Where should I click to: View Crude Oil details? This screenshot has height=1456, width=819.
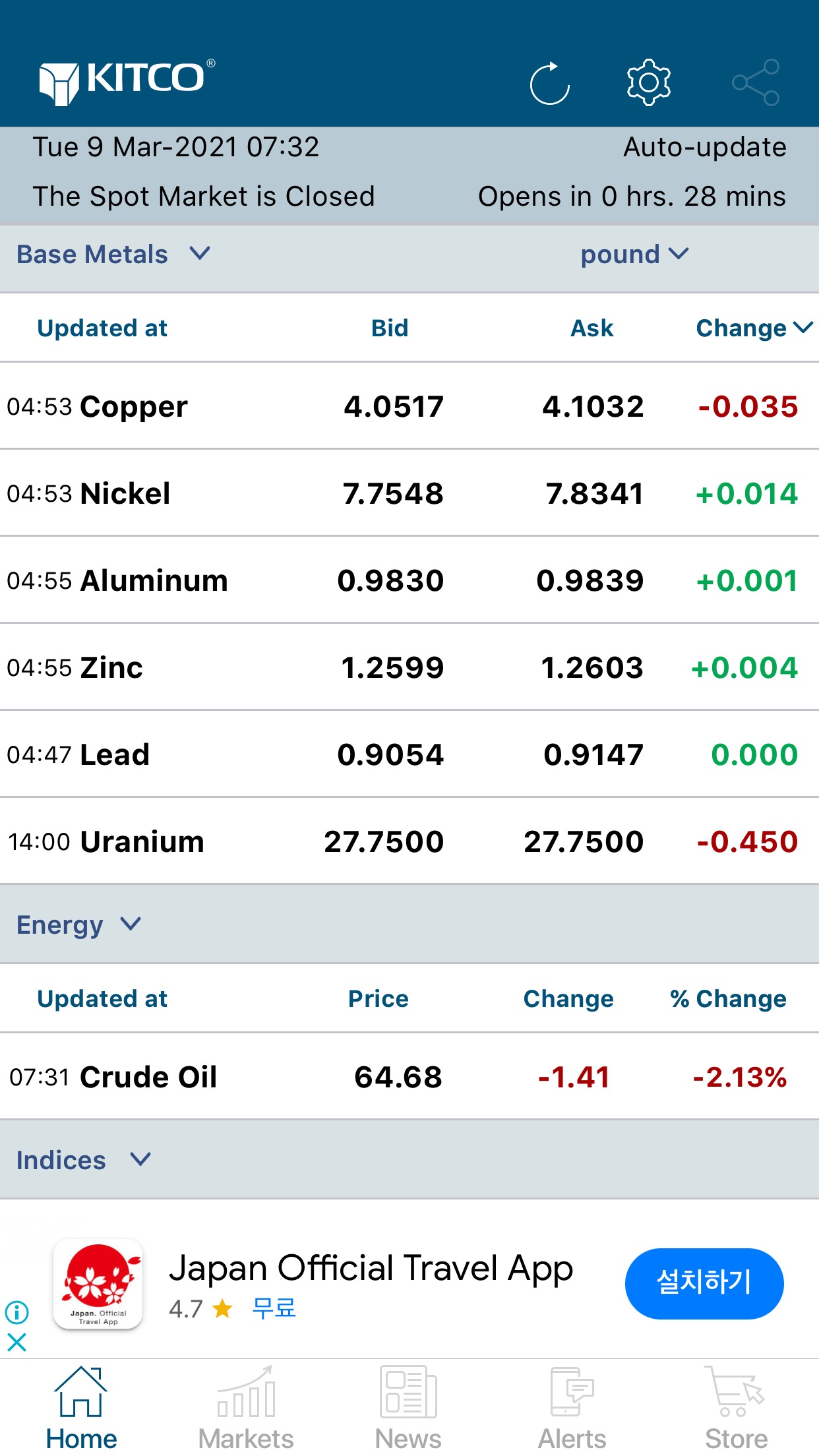(409, 1077)
